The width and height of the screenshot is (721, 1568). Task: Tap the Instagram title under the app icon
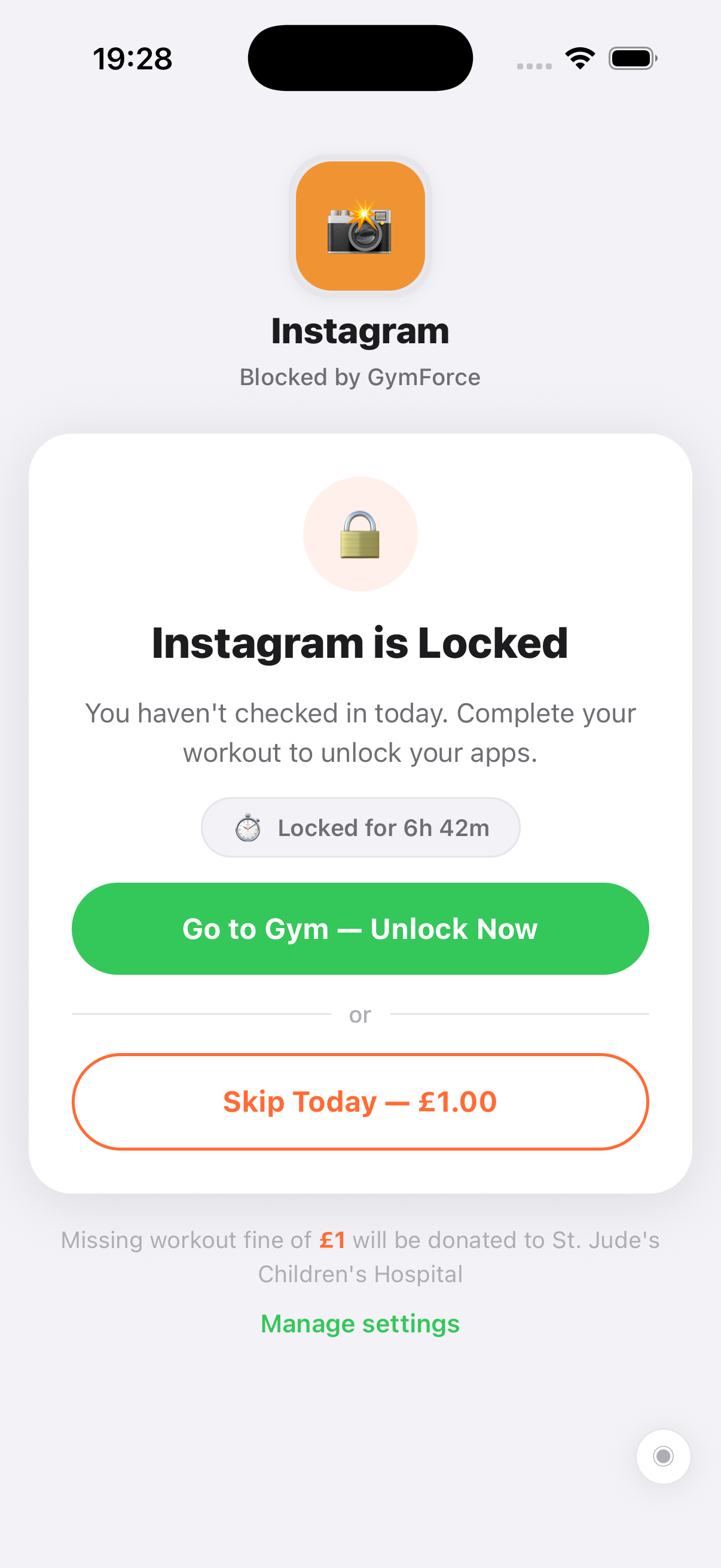tap(360, 331)
